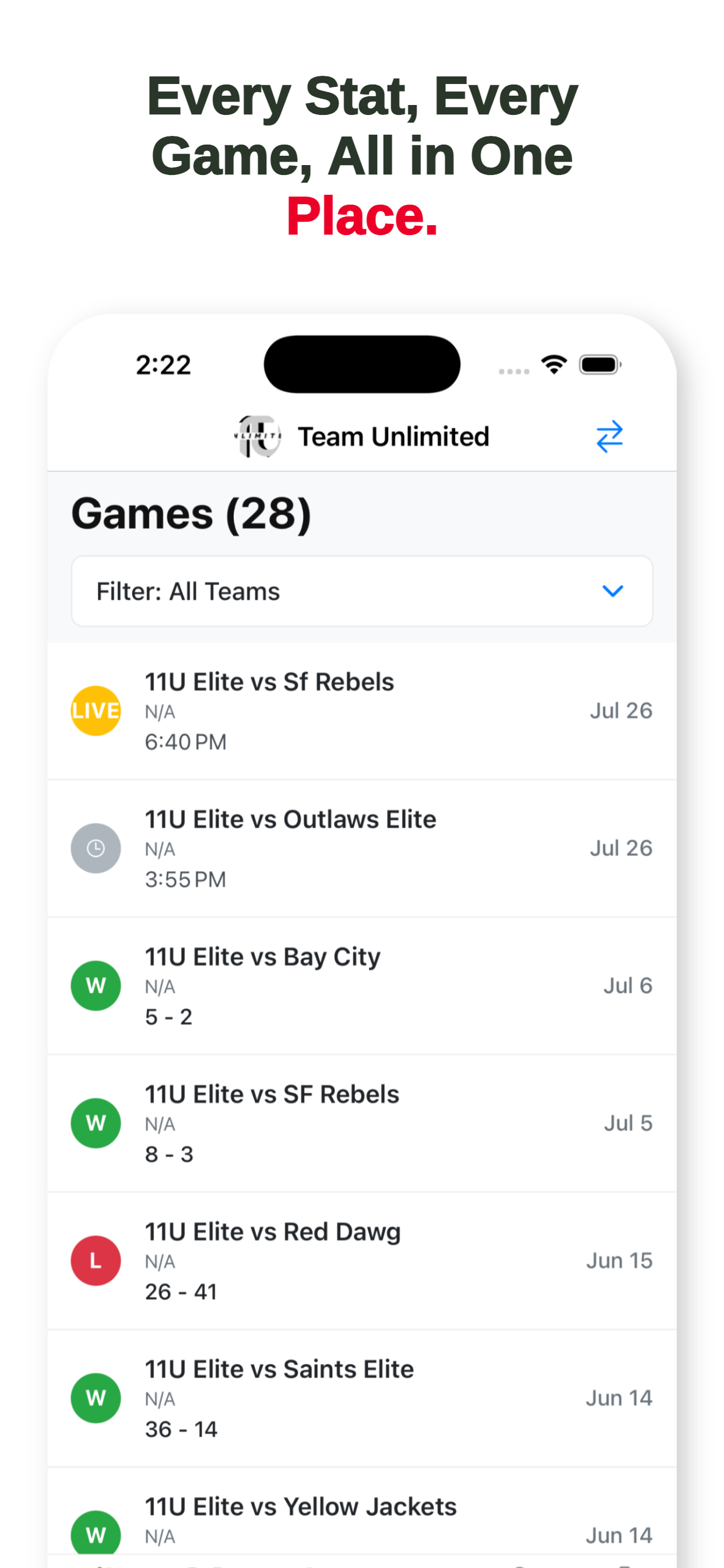
Task: Tap the Jul 26 date on the Outlaws Elite game
Action: point(621,848)
